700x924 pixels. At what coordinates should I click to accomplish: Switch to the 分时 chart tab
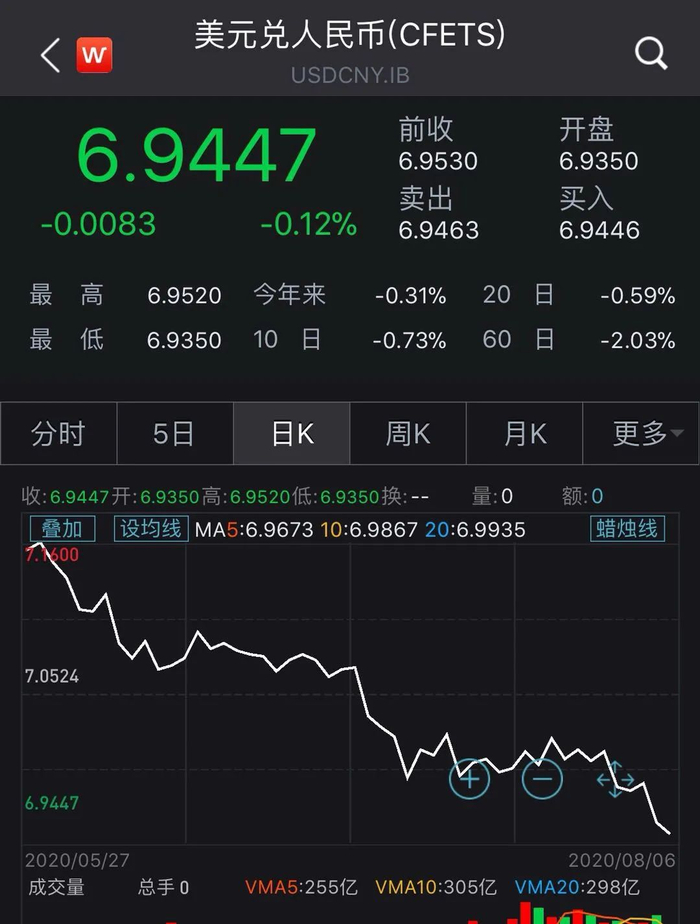coord(58,434)
